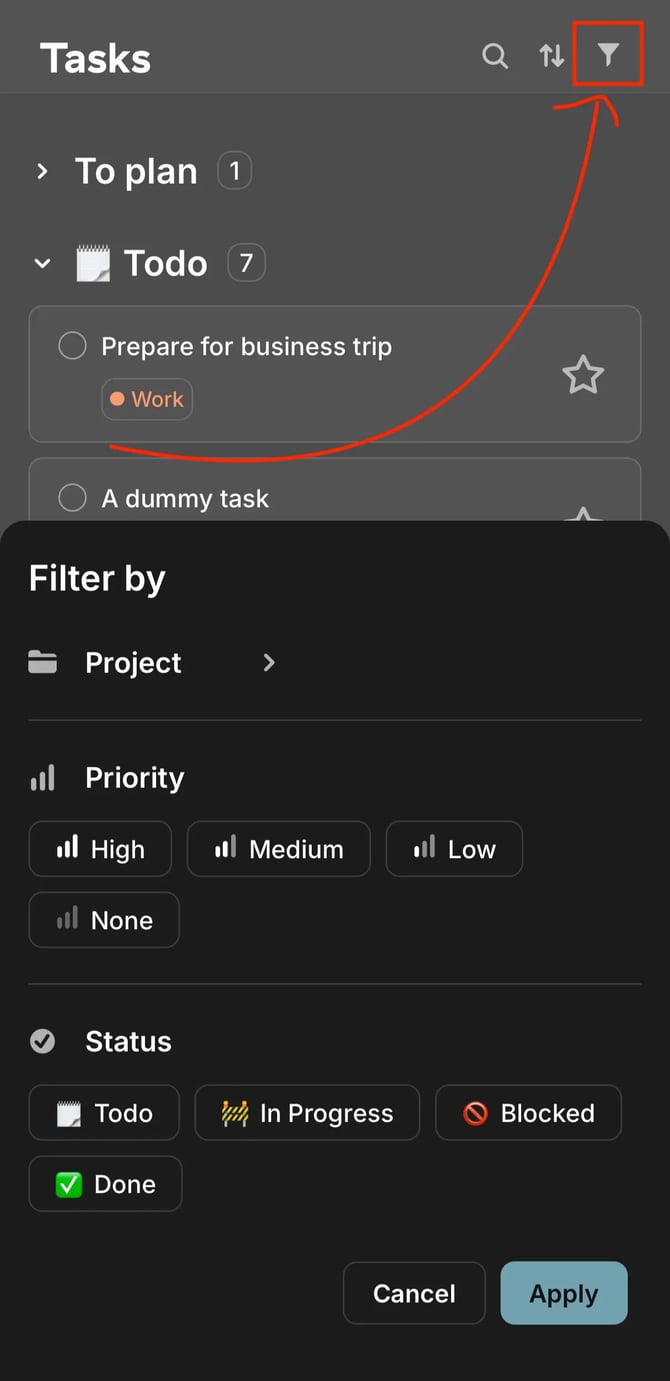Star the Prepare for business trip task

tap(583, 375)
